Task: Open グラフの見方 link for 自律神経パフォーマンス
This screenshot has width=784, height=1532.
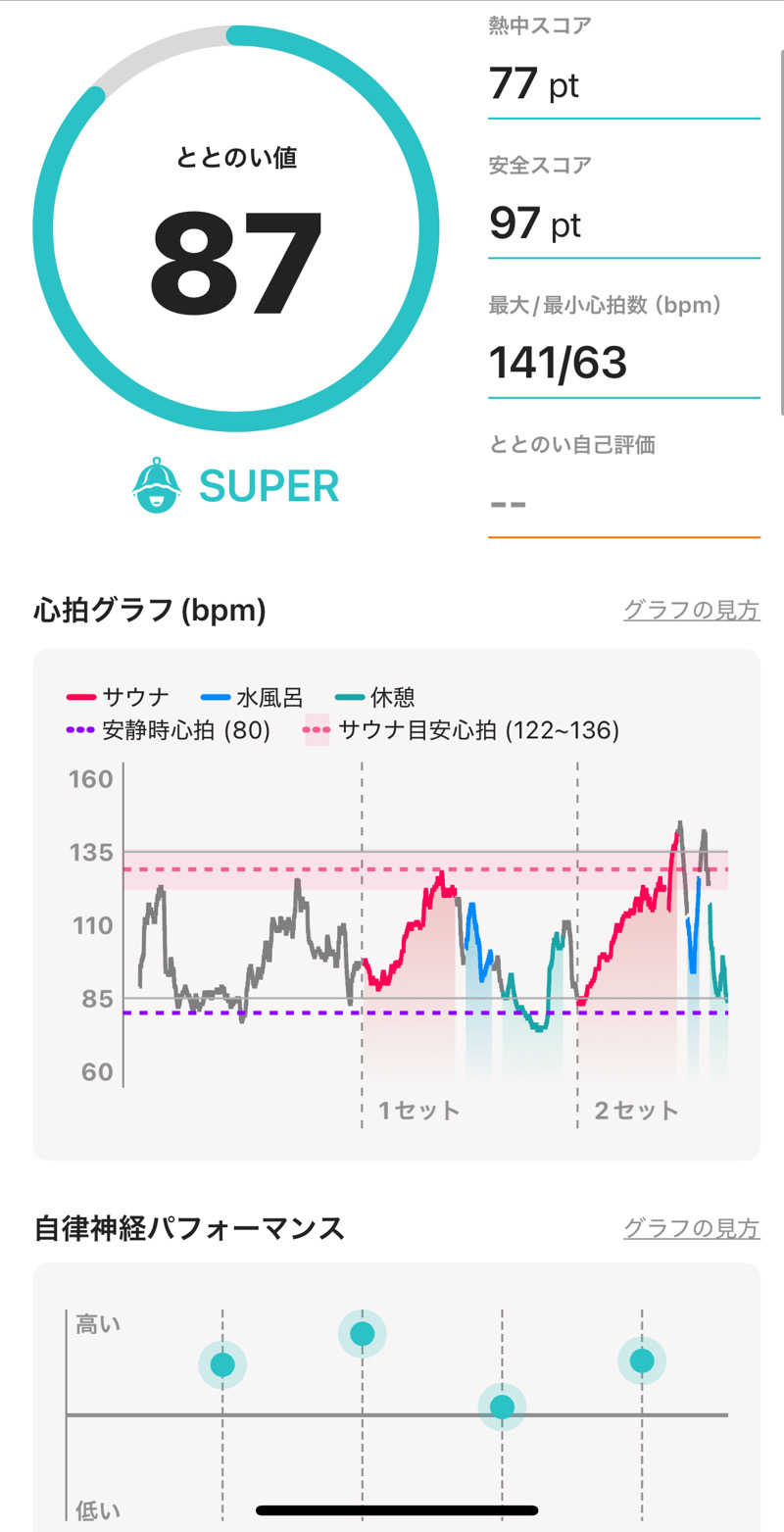Action: [x=691, y=1227]
